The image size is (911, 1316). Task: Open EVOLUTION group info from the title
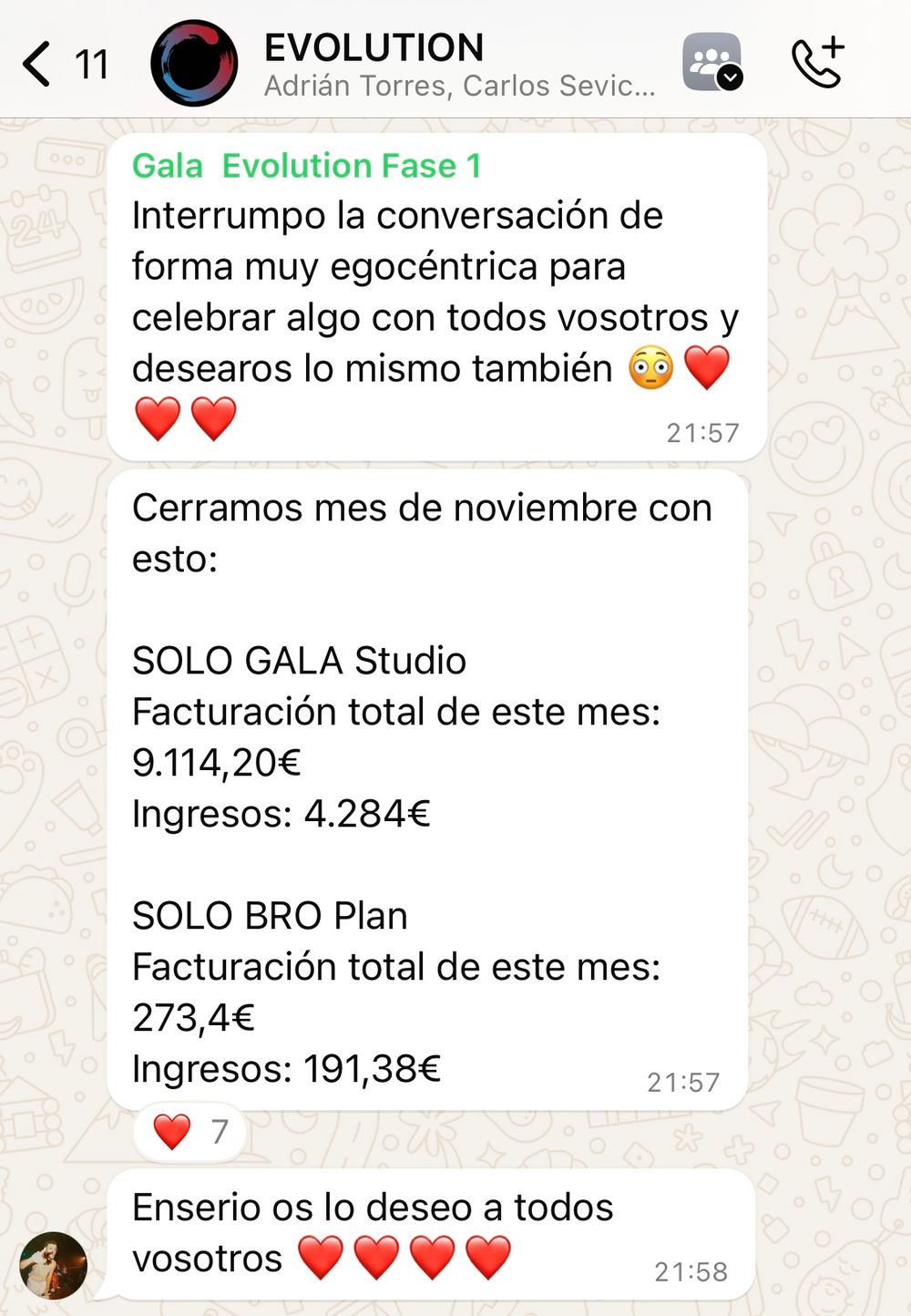[x=374, y=48]
